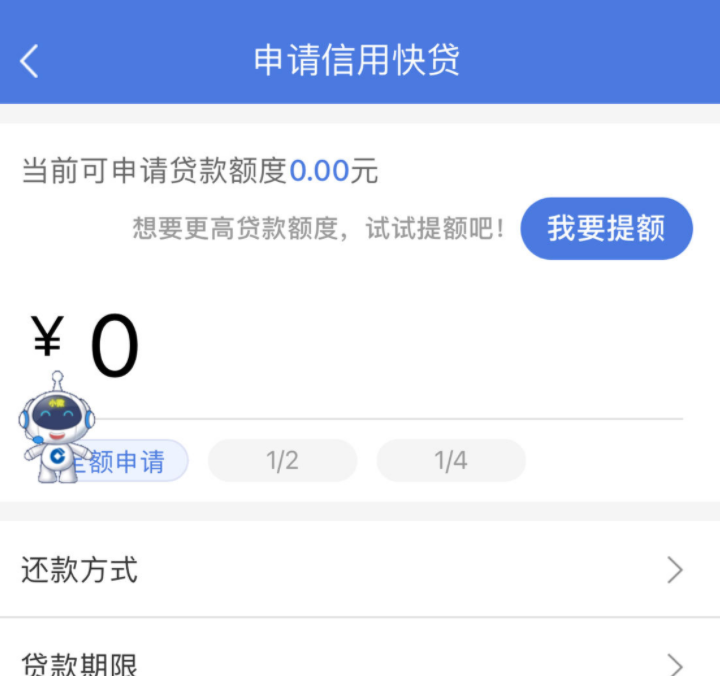Tap the 我要提额 button
This screenshot has width=720, height=676.
pyautogui.click(x=606, y=228)
